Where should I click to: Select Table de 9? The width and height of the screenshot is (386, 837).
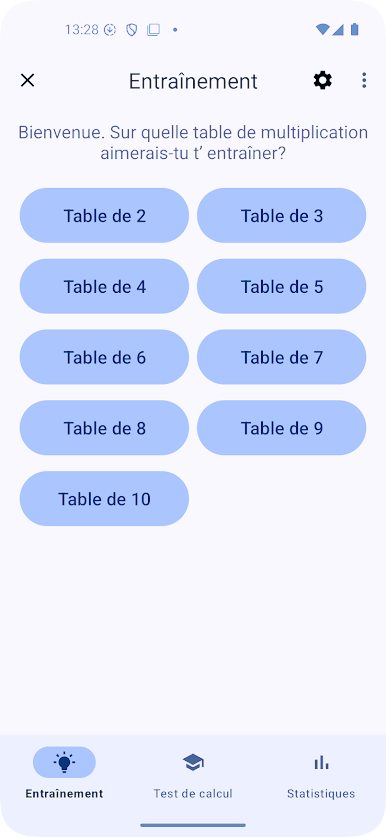pyautogui.click(x=281, y=428)
